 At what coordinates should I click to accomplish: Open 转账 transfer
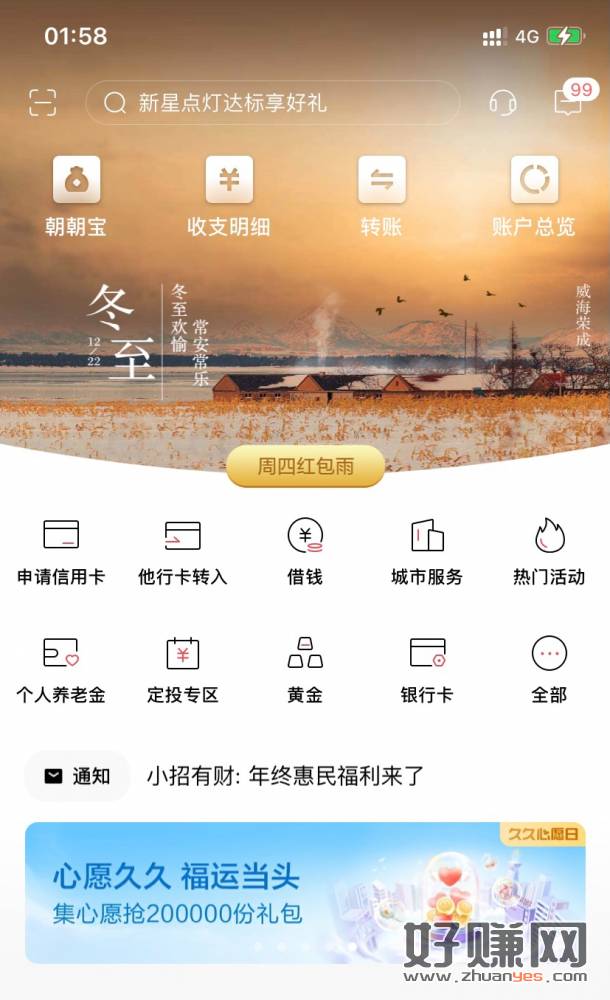(x=382, y=196)
